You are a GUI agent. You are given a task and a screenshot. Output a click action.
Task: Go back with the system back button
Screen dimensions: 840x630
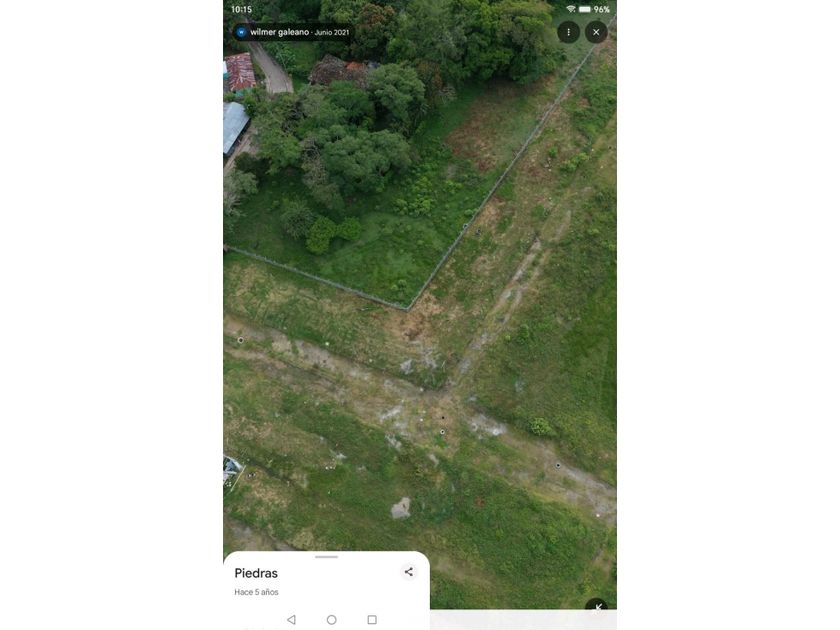pos(291,620)
